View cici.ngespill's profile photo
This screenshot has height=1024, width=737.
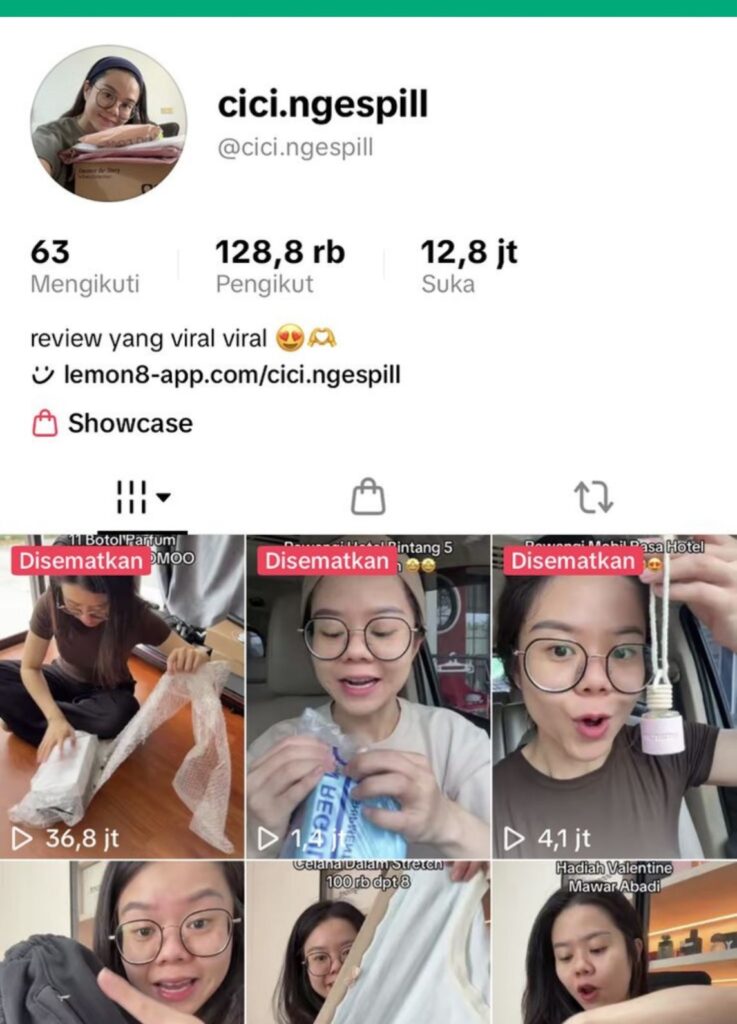tap(108, 123)
